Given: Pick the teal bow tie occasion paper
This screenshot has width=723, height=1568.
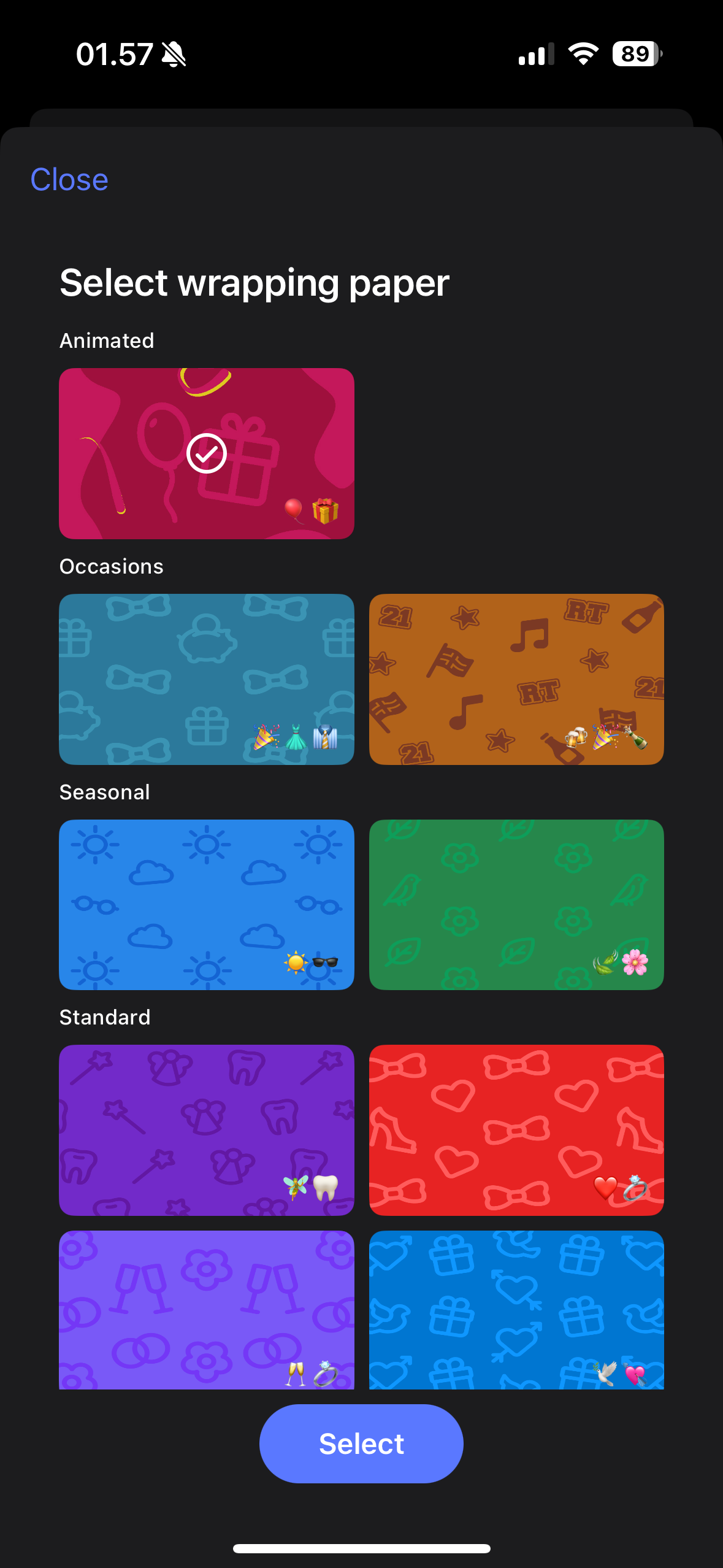Looking at the screenshot, I should (207, 679).
